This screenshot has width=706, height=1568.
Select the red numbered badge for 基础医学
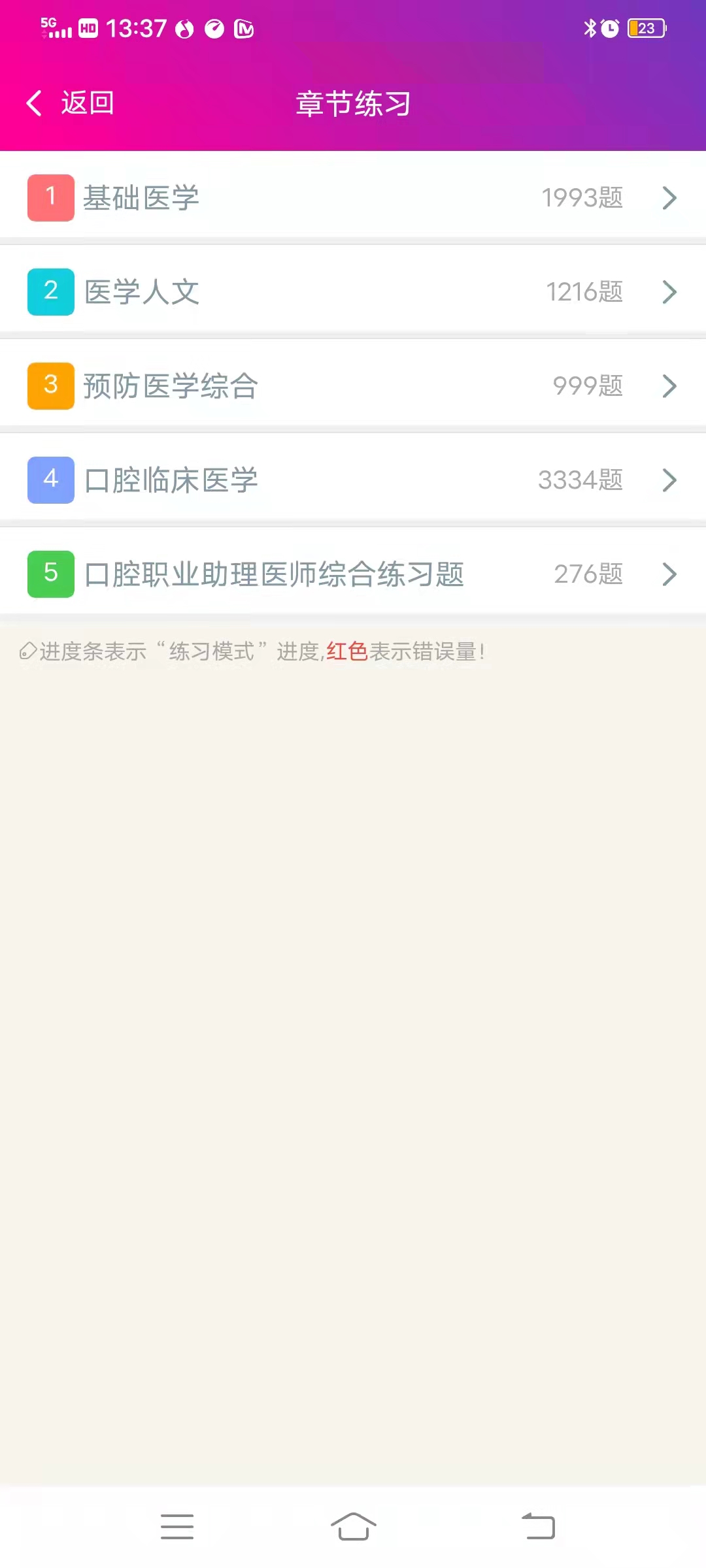point(50,196)
